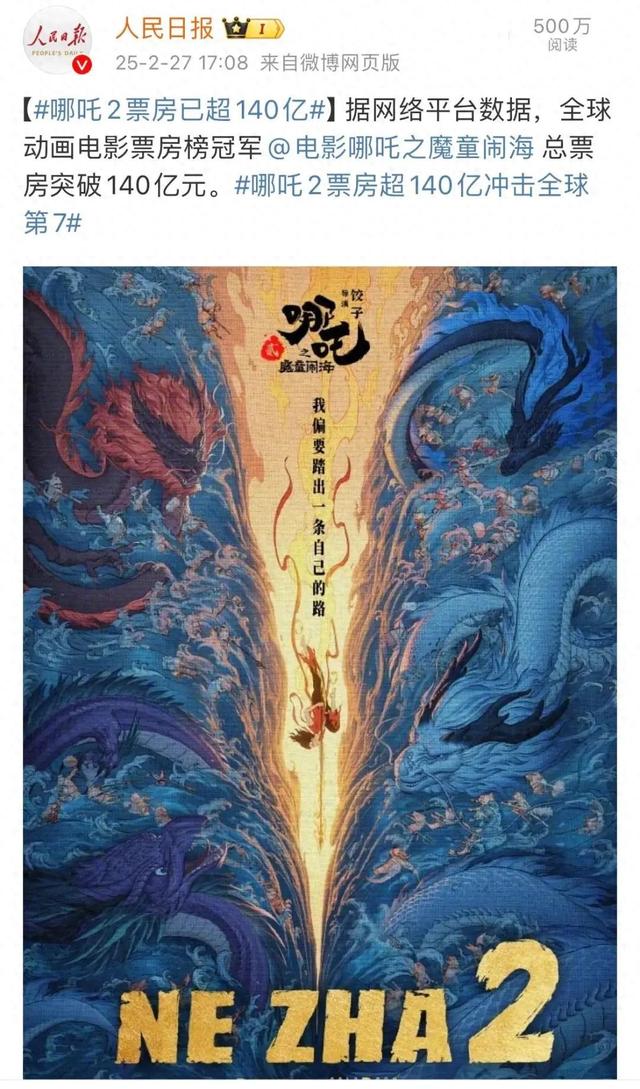Open the @电影哪吒之魔童闹海 mention
Image resolution: width=640 pixels, height=1089 pixels.
coord(404,149)
